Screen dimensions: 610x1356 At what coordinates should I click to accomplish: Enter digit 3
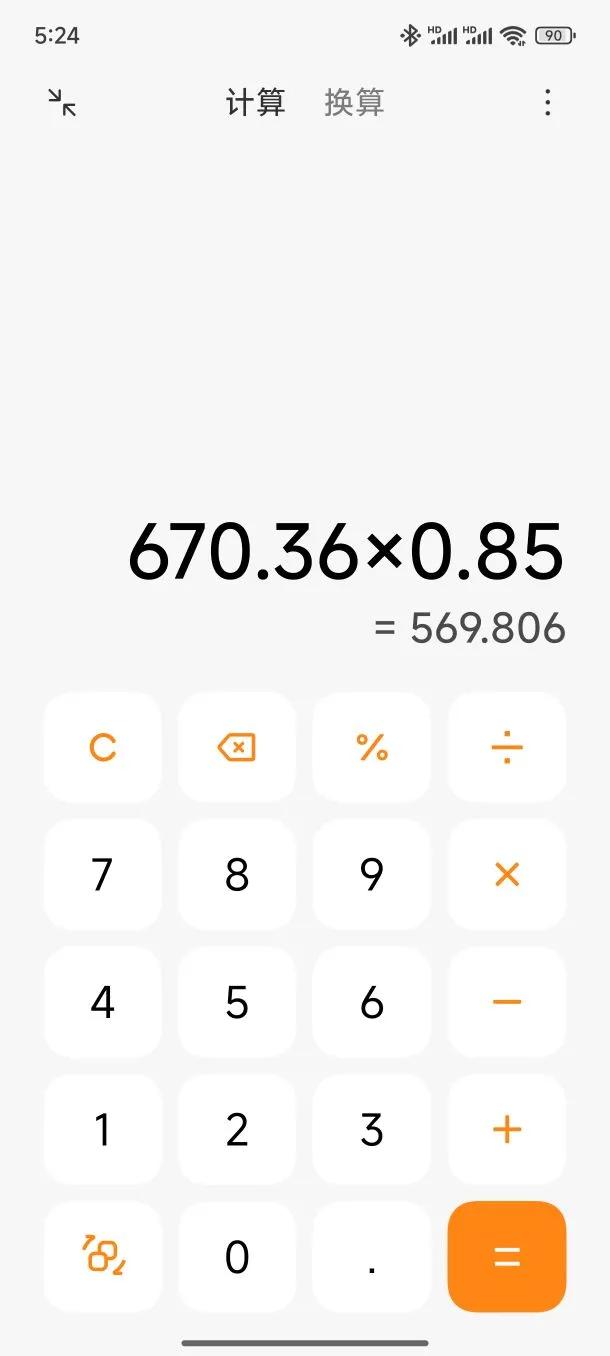click(372, 1129)
